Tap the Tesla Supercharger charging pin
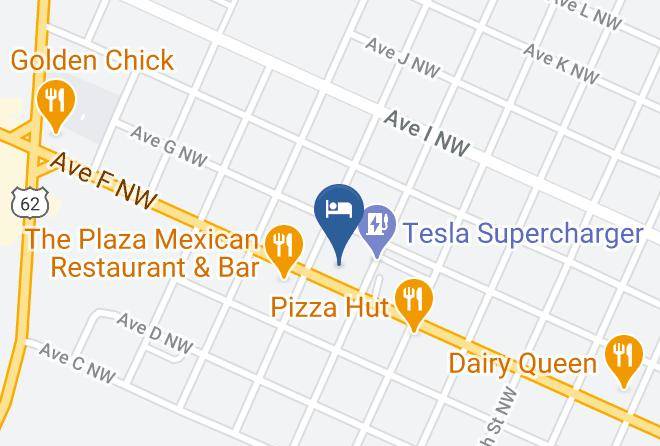This screenshot has height=446, width=660. (x=377, y=230)
